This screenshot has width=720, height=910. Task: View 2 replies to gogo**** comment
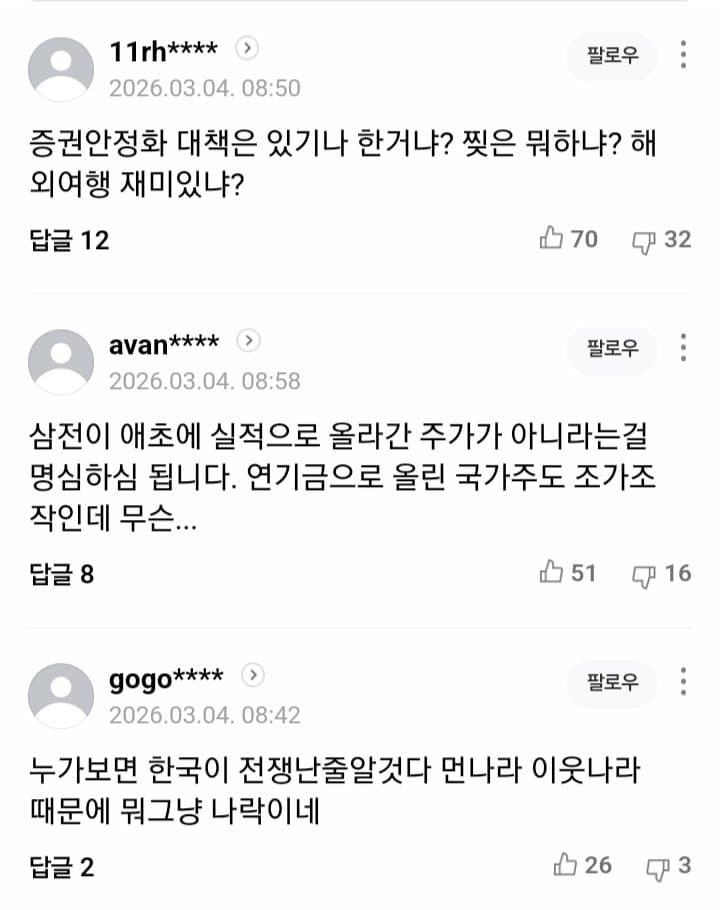pyautogui.click(x=62, y=866)
